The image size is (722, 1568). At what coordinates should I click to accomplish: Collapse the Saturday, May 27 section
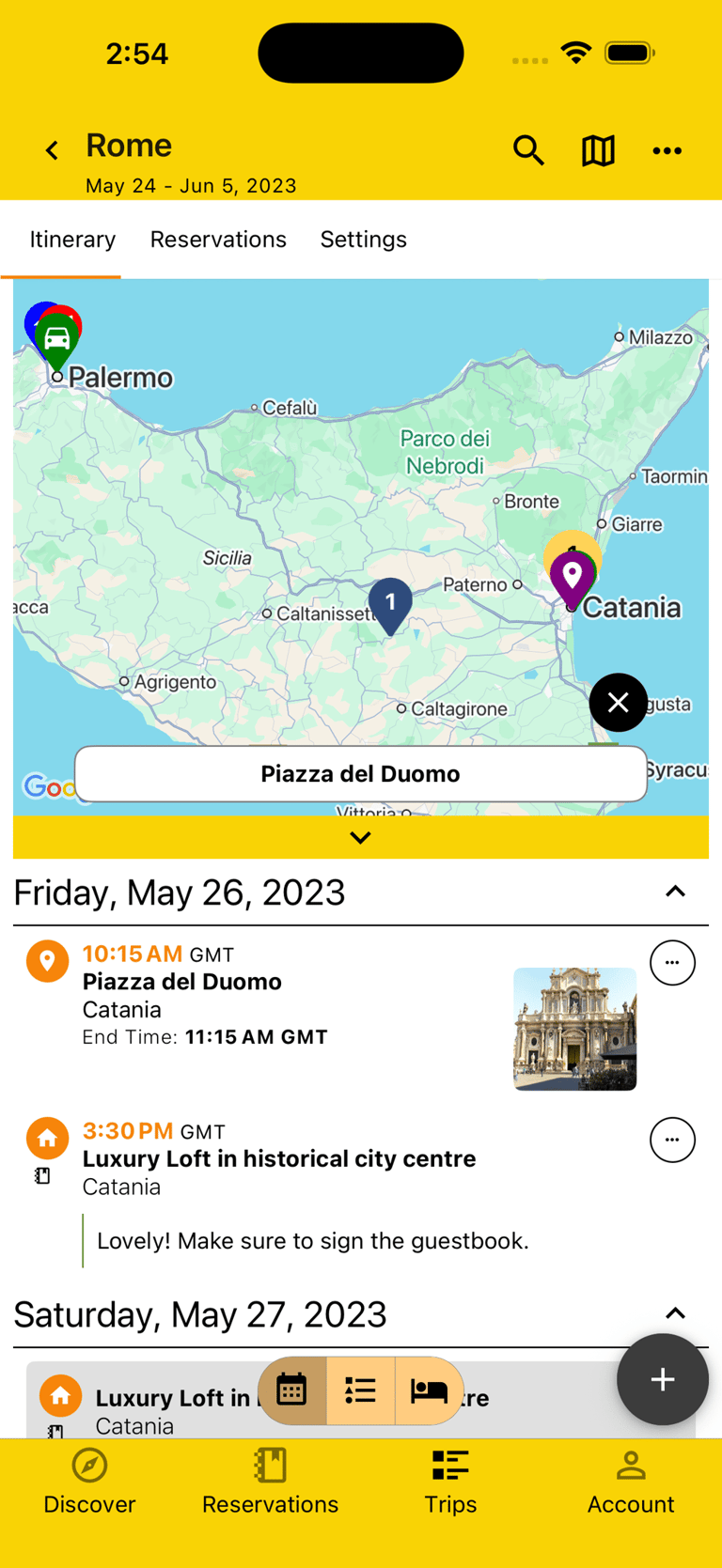point(676,1313)
